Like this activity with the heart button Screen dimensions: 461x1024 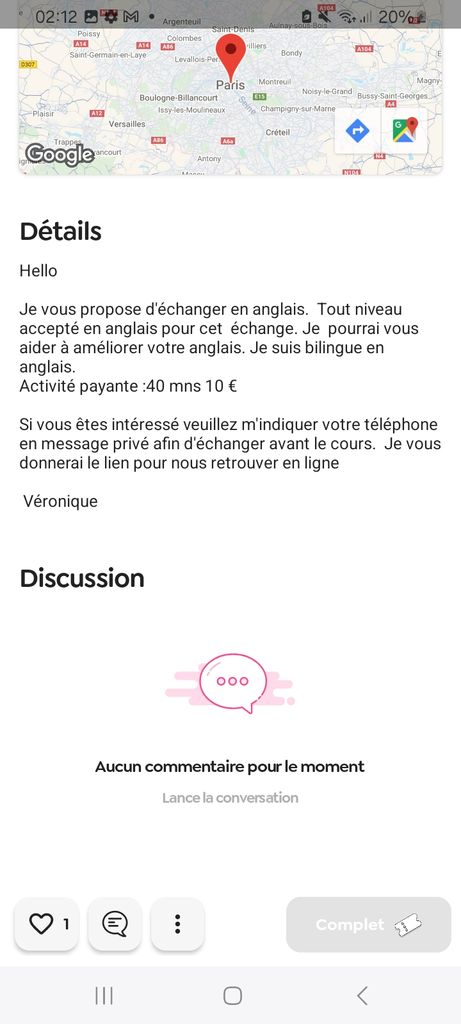click(x=46, y=924)
